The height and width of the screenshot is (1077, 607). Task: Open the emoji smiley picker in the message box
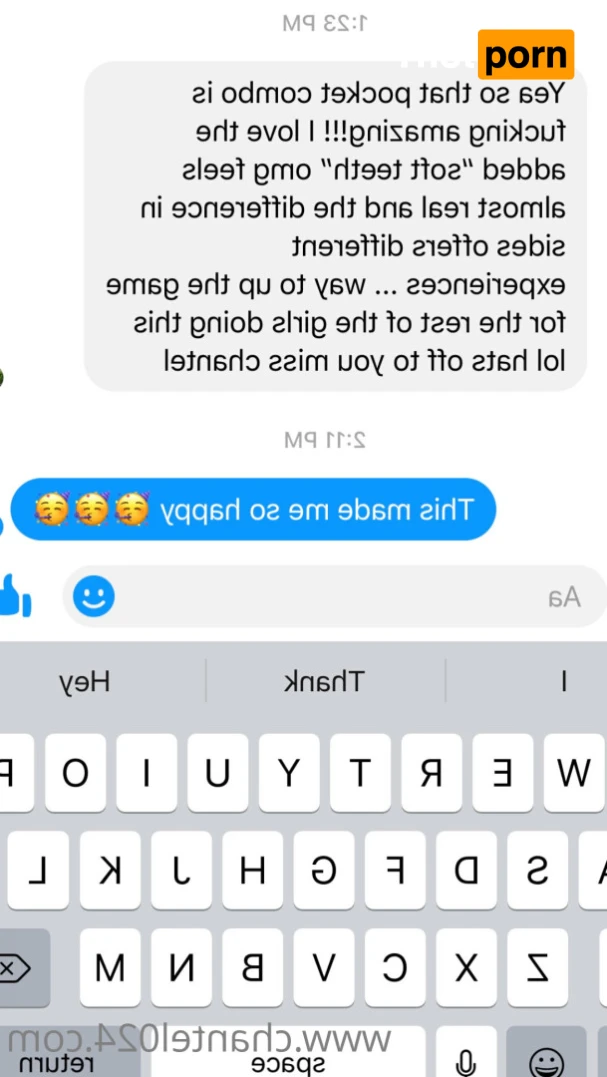(94, 597)
